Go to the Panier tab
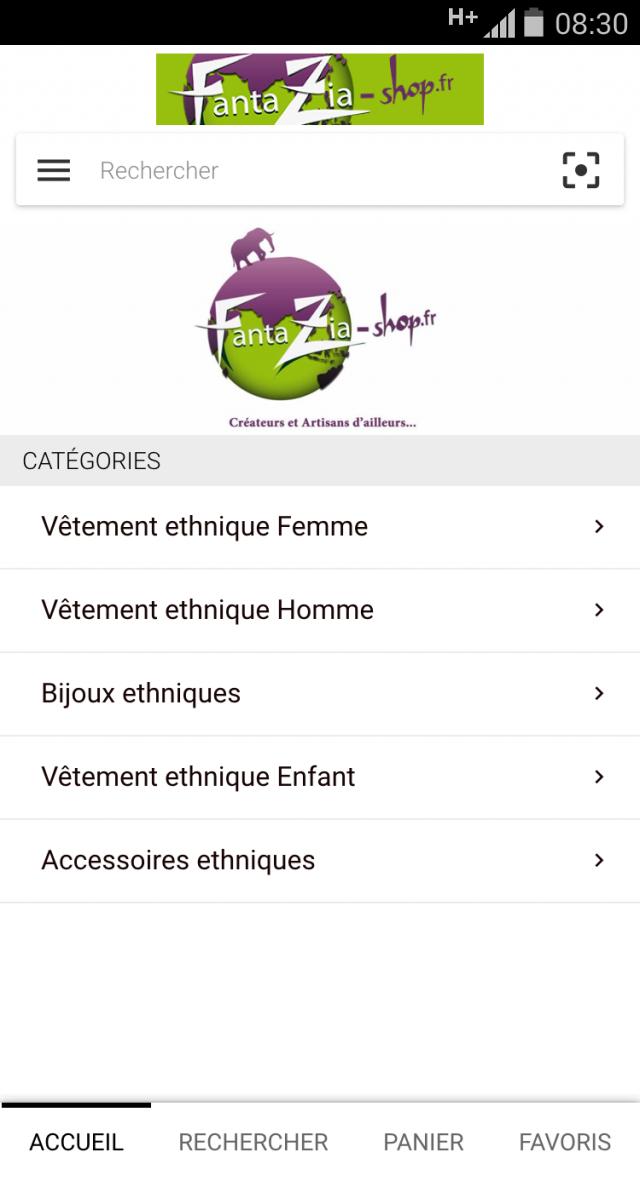This screenshot has width=640, height=1181. click(x=423, y=1142)
